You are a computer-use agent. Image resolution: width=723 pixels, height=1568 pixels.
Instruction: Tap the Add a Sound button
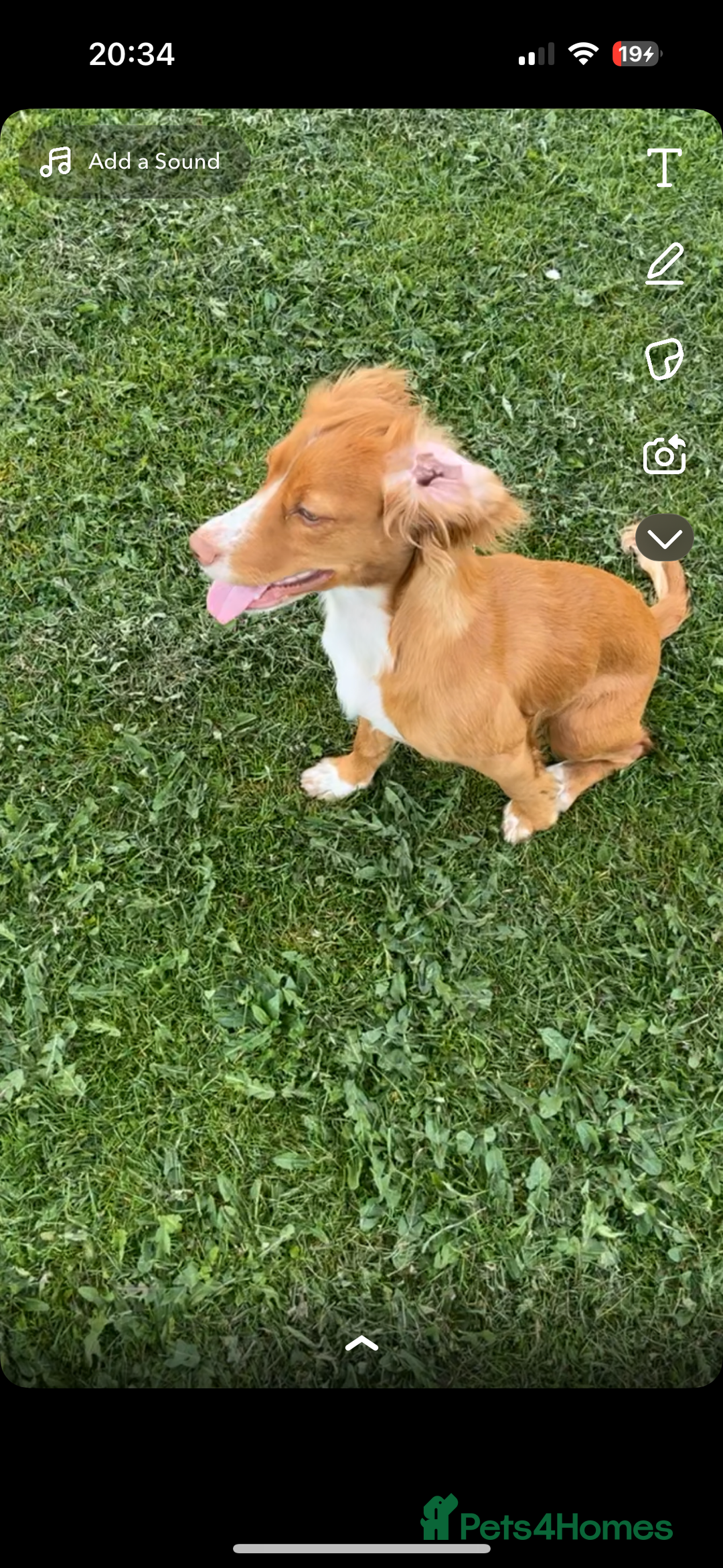point(133,161)
